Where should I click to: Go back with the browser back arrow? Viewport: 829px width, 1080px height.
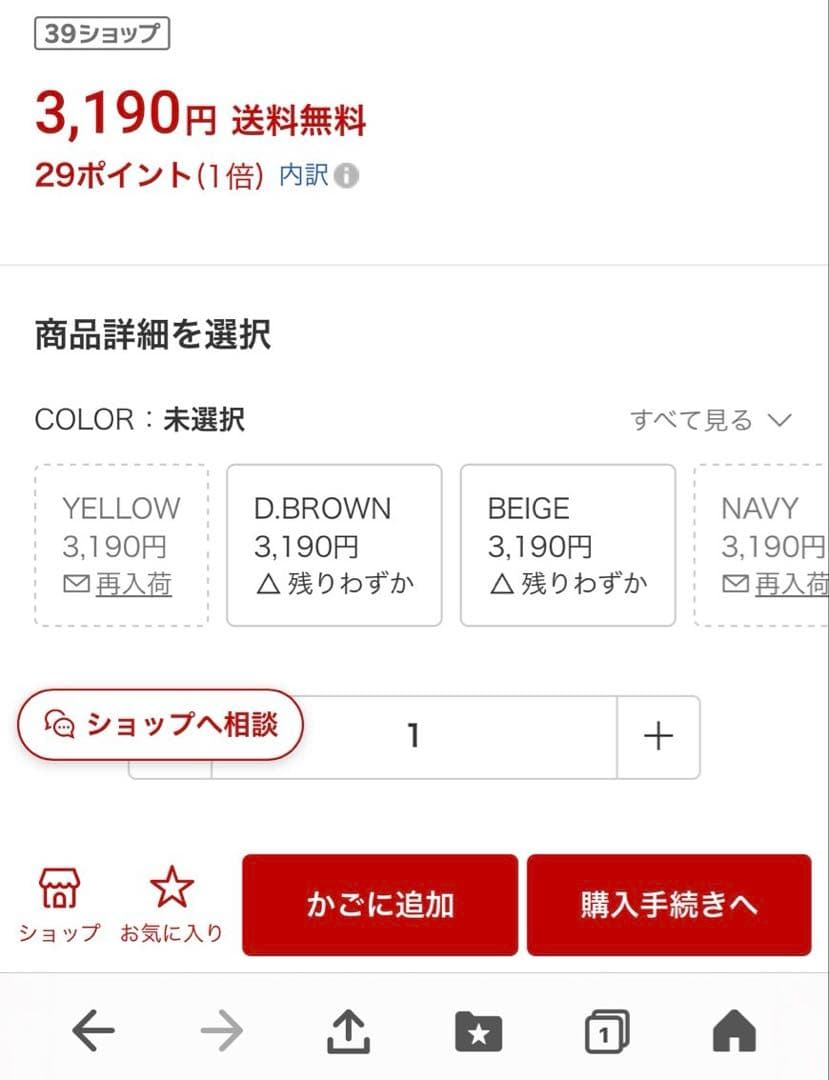coord(93,1031)
